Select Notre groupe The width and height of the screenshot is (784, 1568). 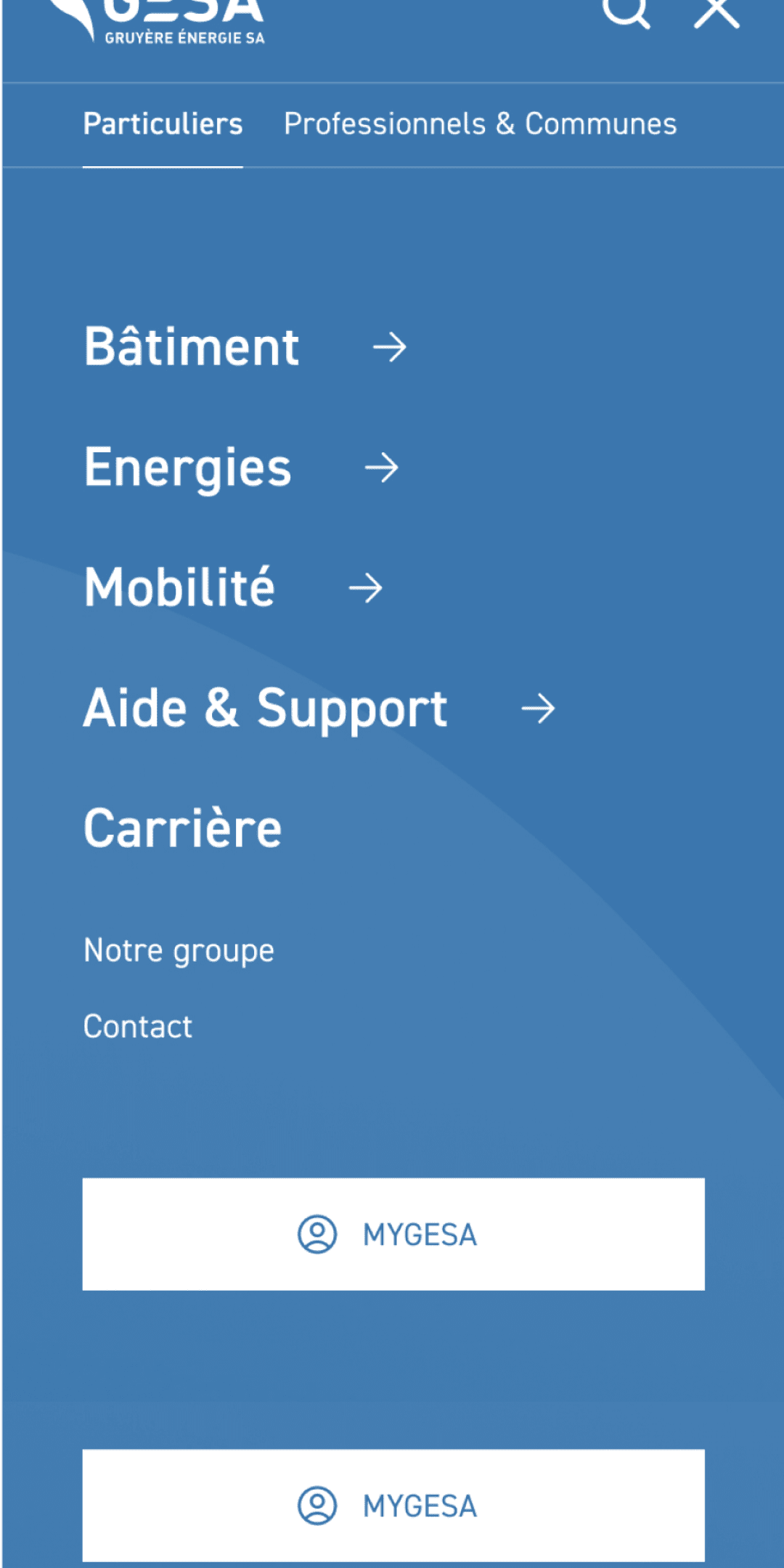coord(177,950)
